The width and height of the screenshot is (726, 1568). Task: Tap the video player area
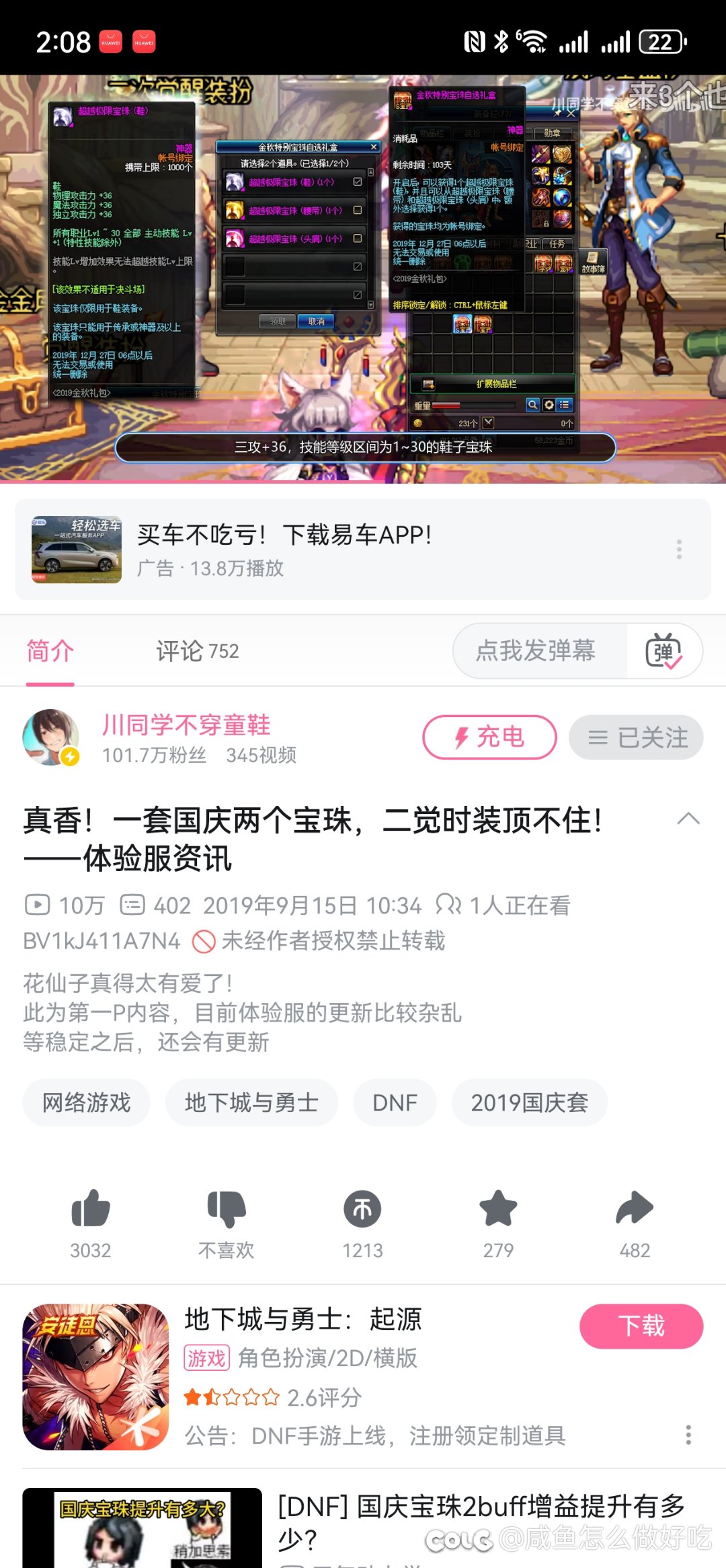pos(363,278)
